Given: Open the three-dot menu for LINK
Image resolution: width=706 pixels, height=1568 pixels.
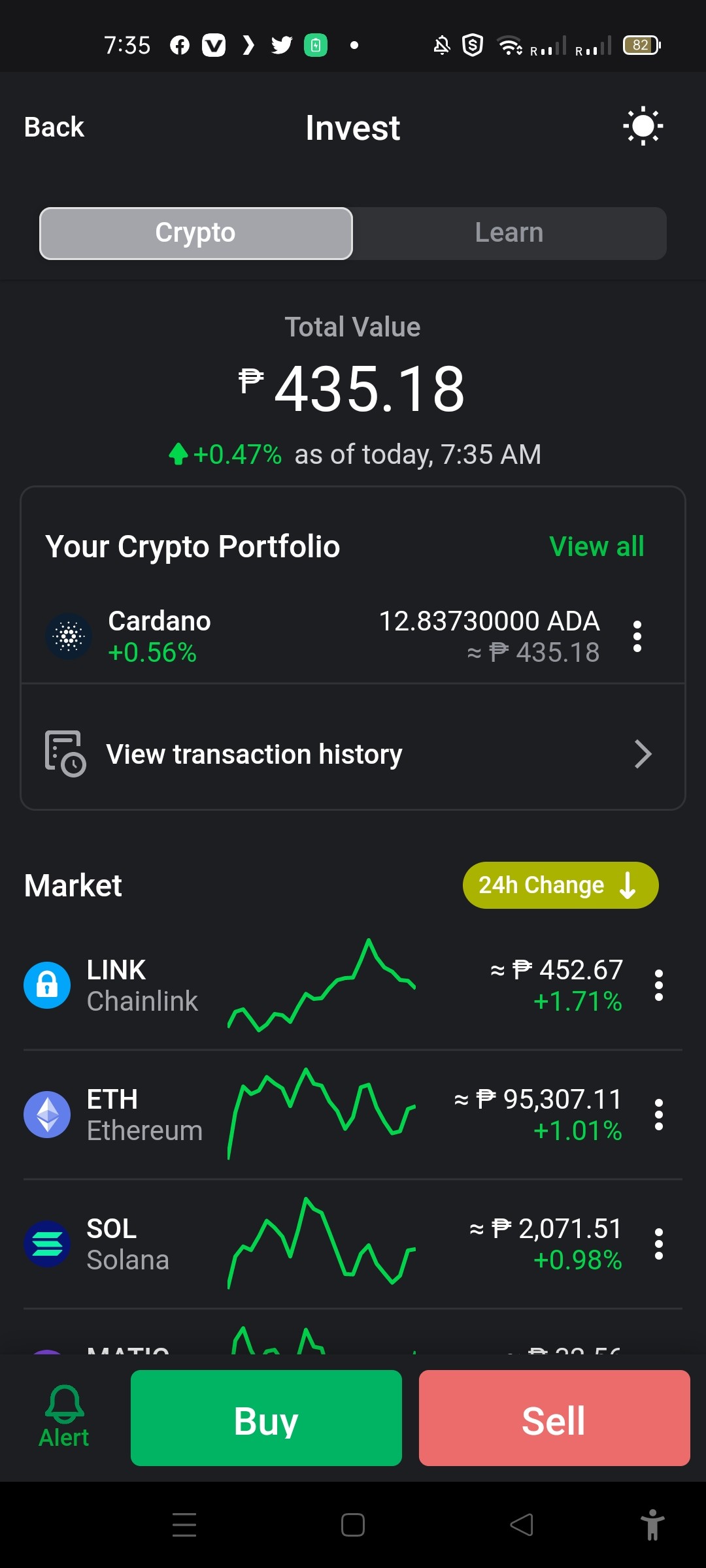Looking at the screenshot, I should [659, 985].
